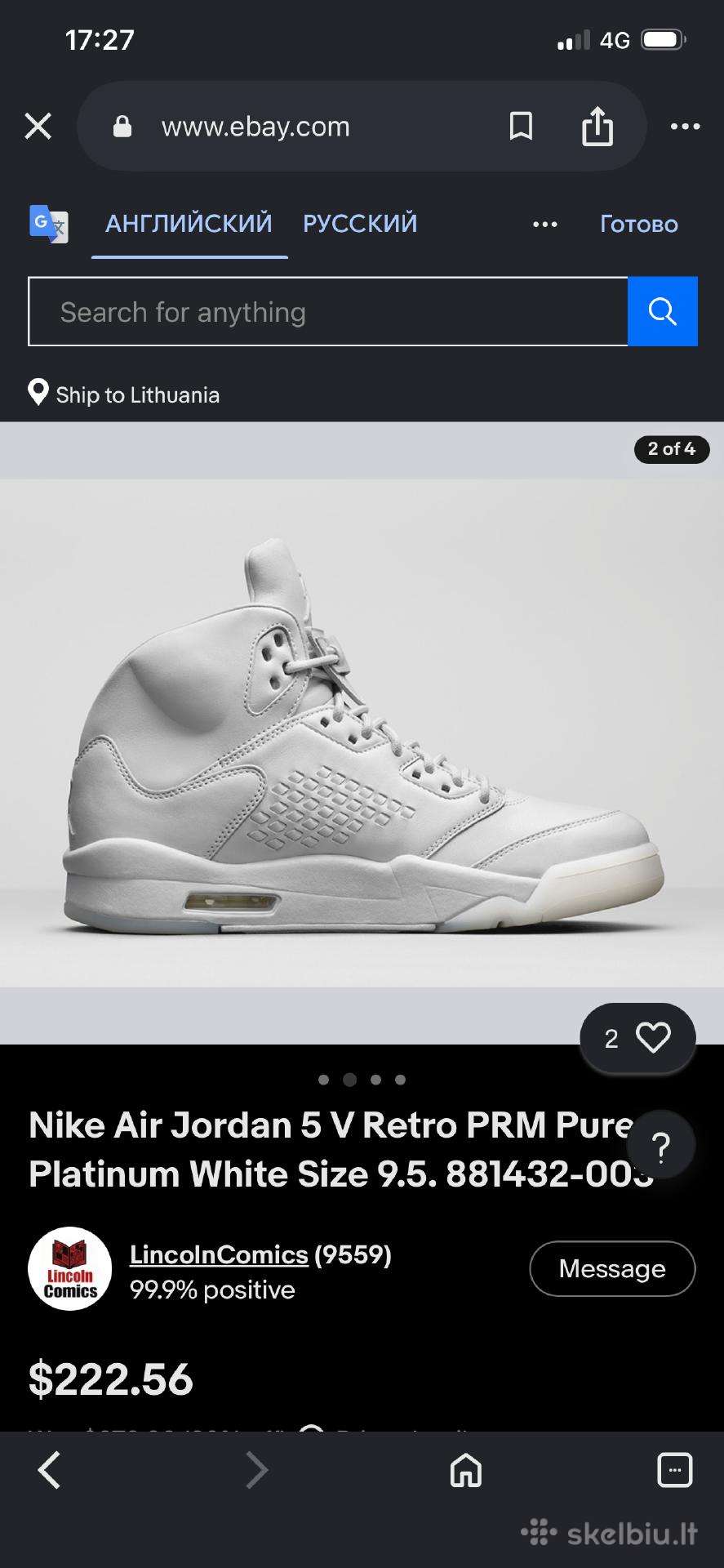The image size is (724, 1568).
Task: Open LincolnComics seller profile
Action: point(219,1254)
